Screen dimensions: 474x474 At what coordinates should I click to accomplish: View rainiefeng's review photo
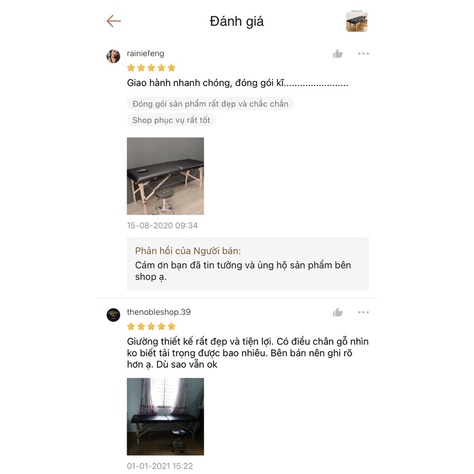(x=165, y=176)
